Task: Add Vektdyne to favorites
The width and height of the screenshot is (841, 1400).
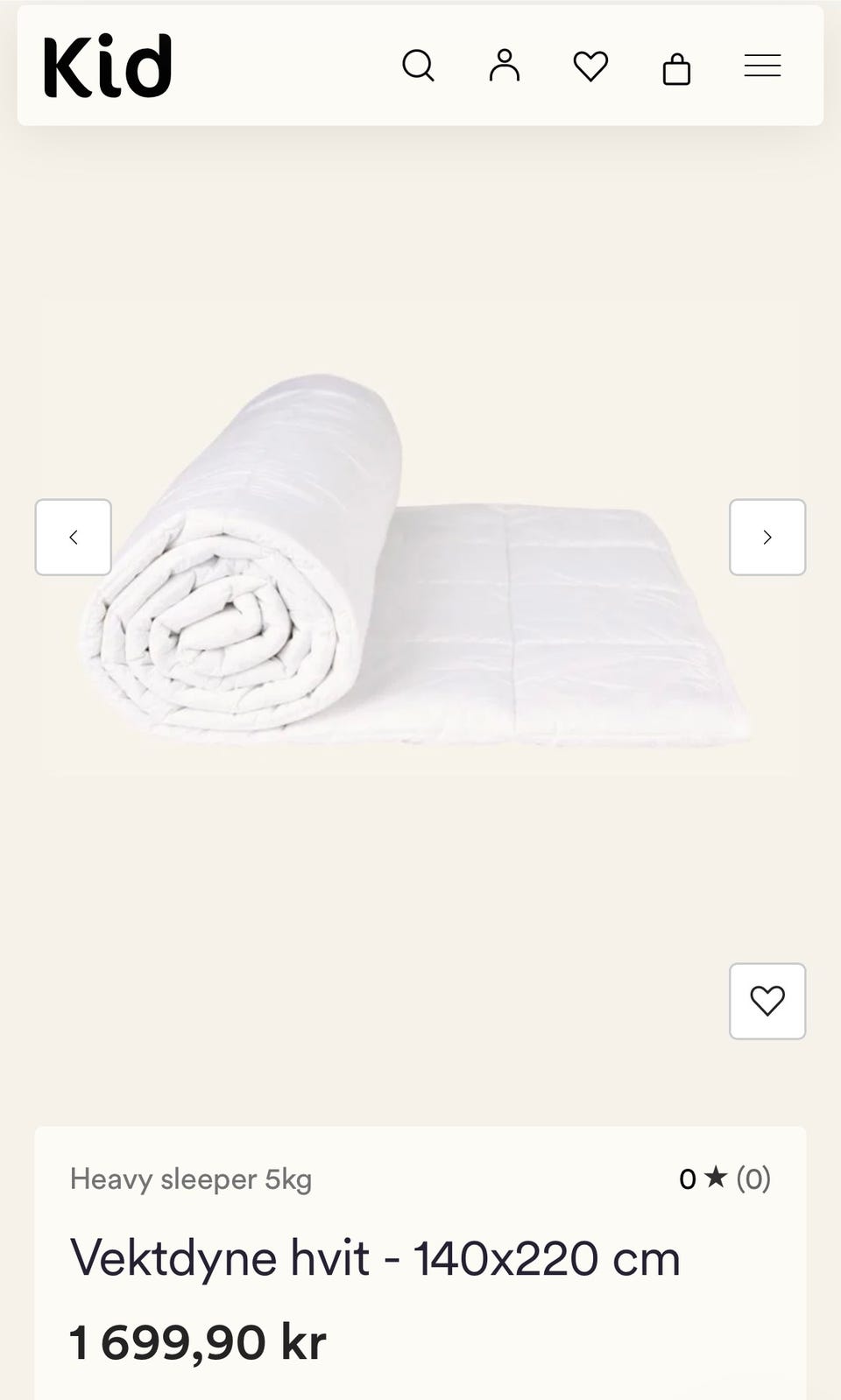Action: click(767, 1001)
